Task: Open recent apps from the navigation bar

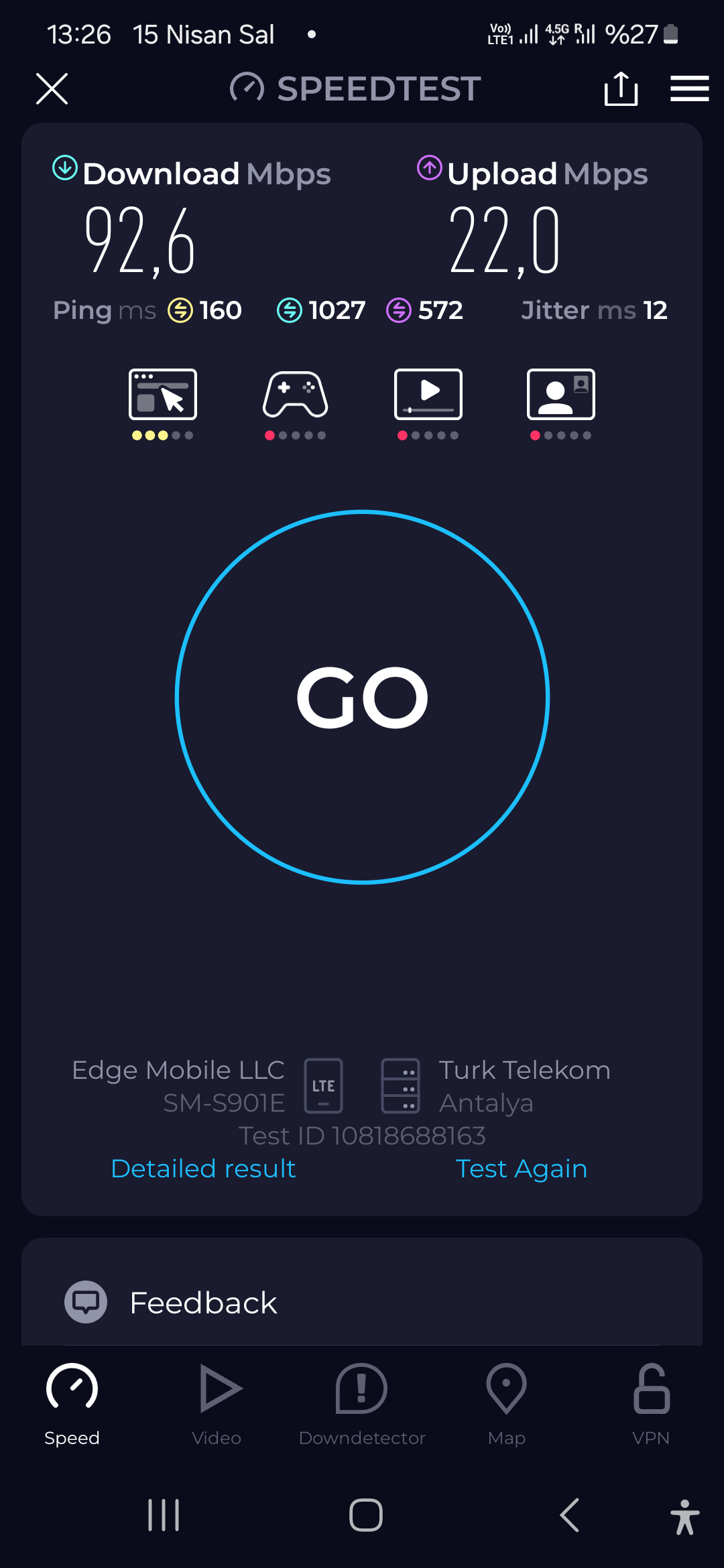Action: pos(164,1515)
